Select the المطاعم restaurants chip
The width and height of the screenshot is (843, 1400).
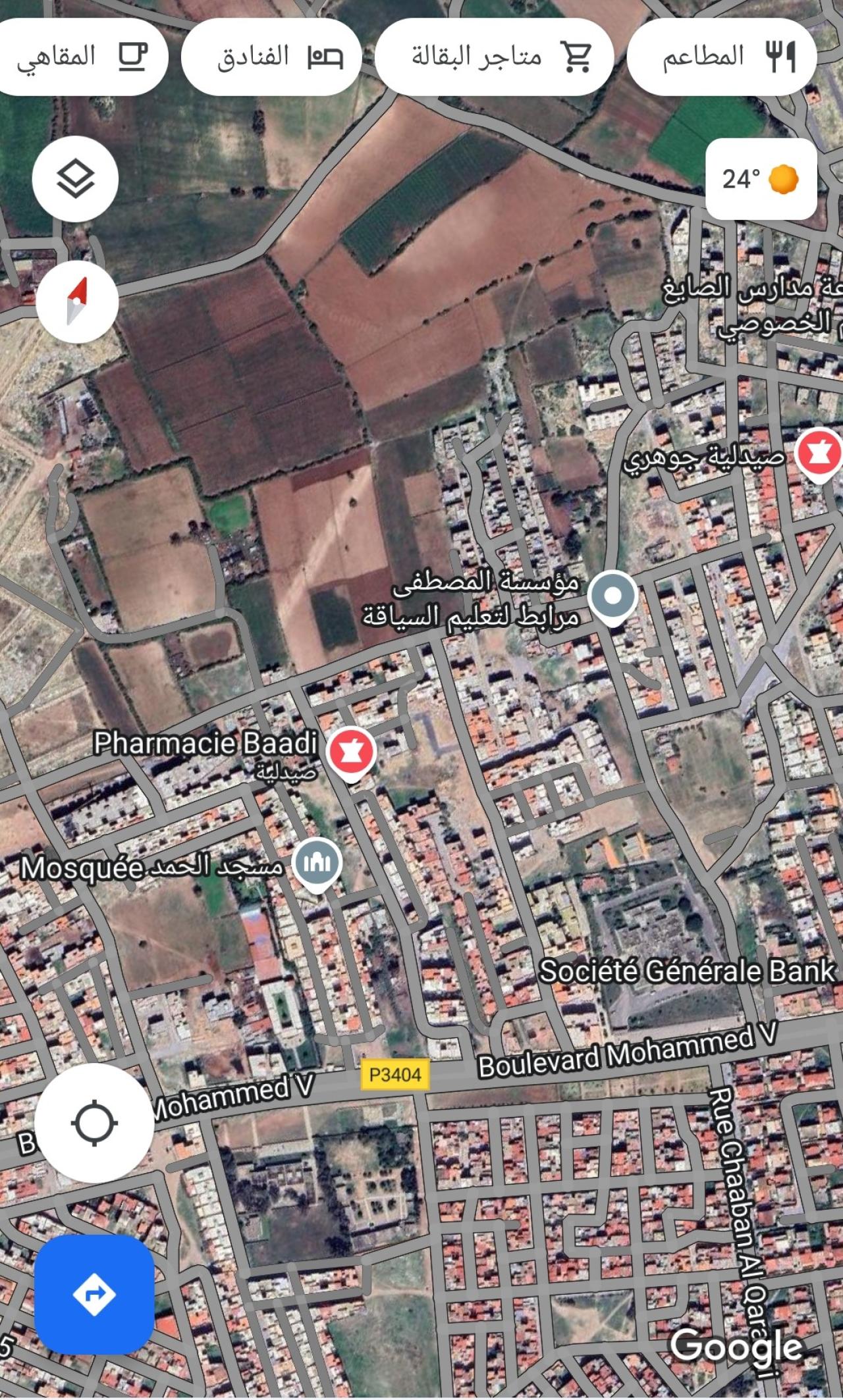[x=722, y=57]
